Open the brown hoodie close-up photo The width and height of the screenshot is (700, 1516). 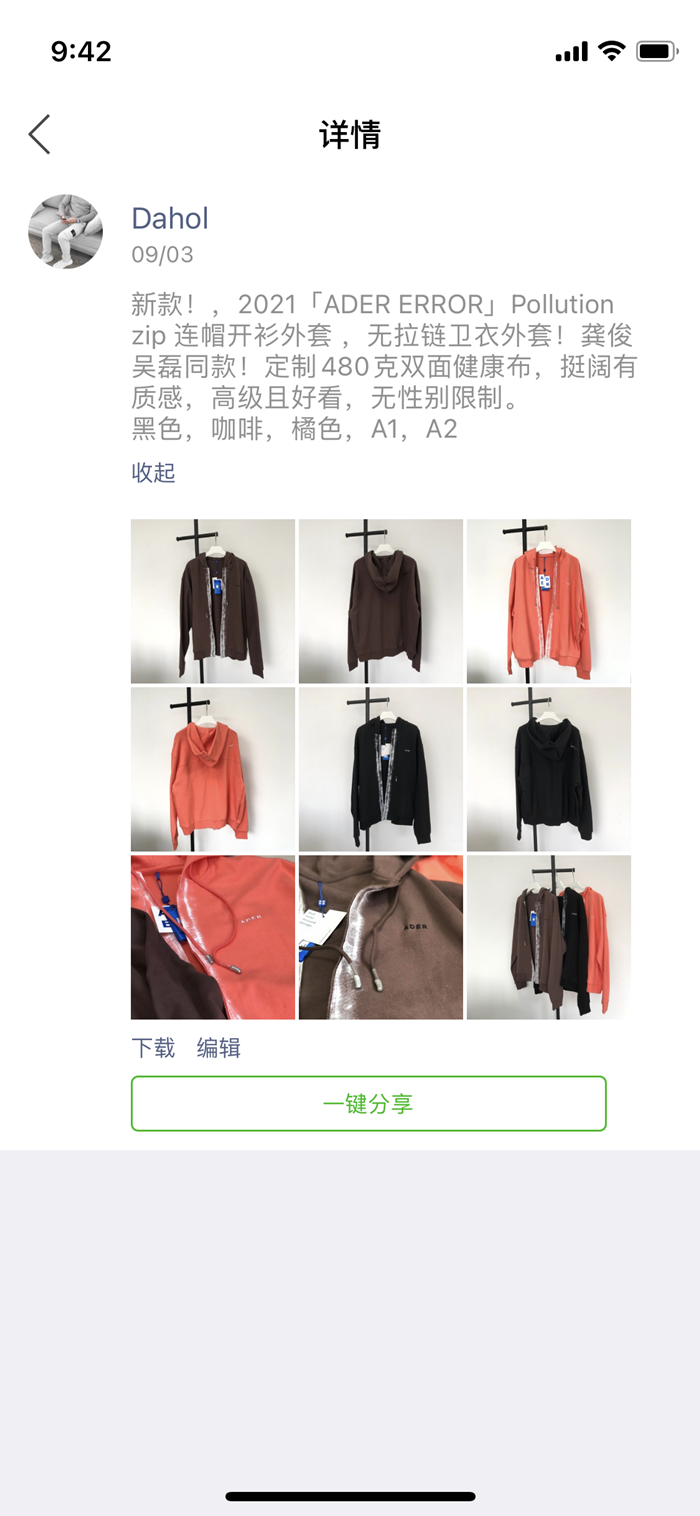[381, 937]
